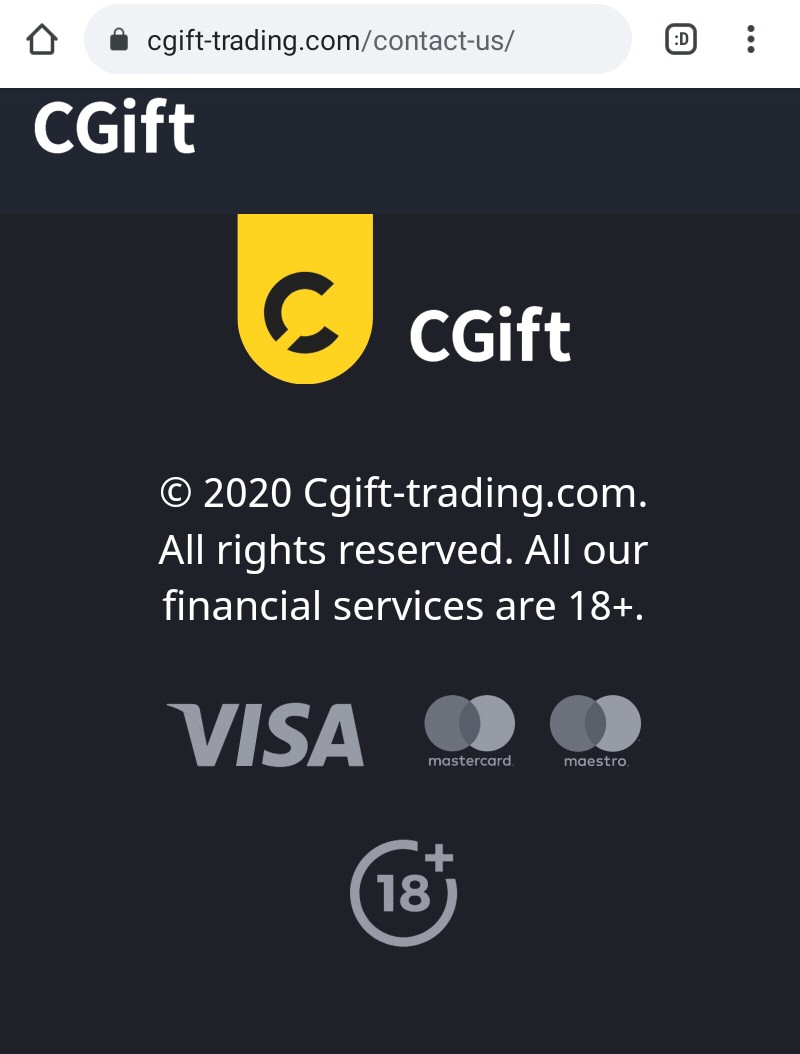The image size is (800, 1054).
Task: Tap the CGift header site title
Action: point(114,127)
